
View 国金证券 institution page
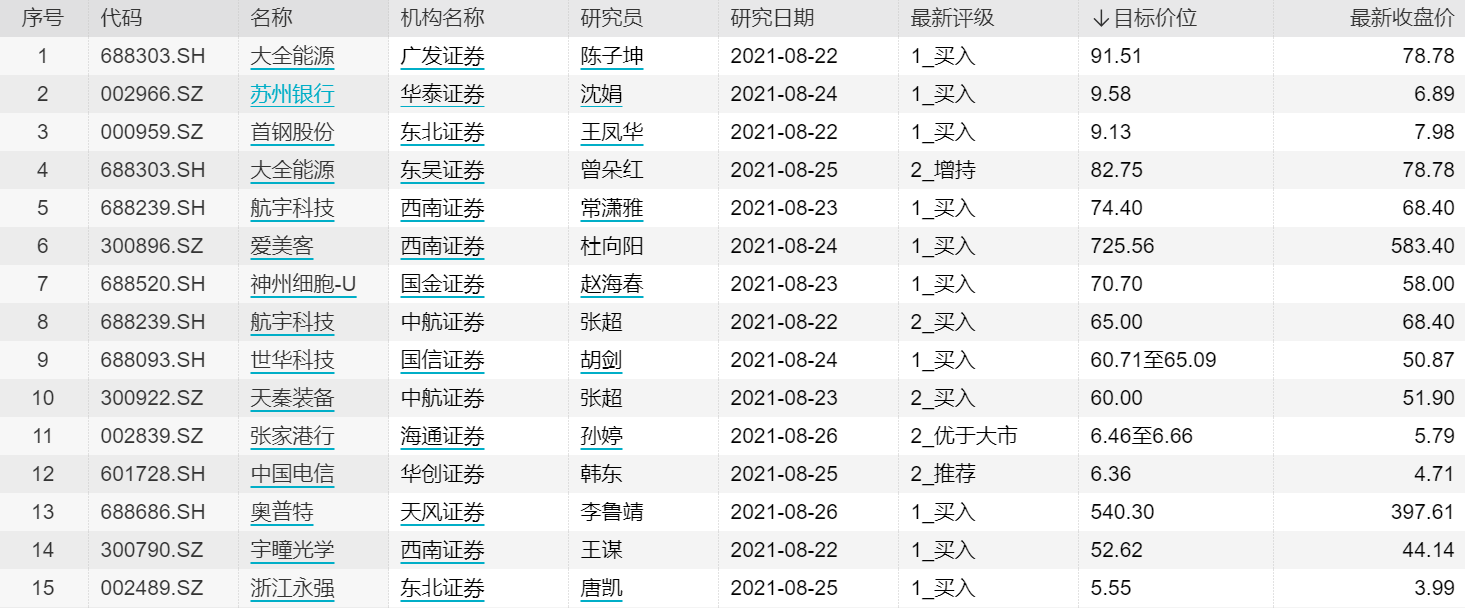(442, 285)
